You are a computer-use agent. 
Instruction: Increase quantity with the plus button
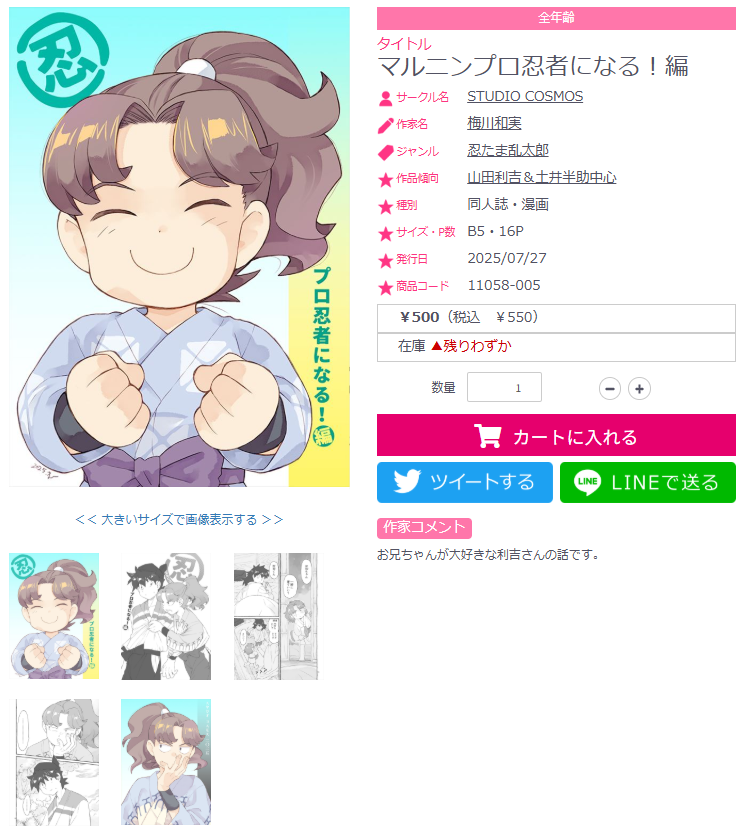pos(639,388)
